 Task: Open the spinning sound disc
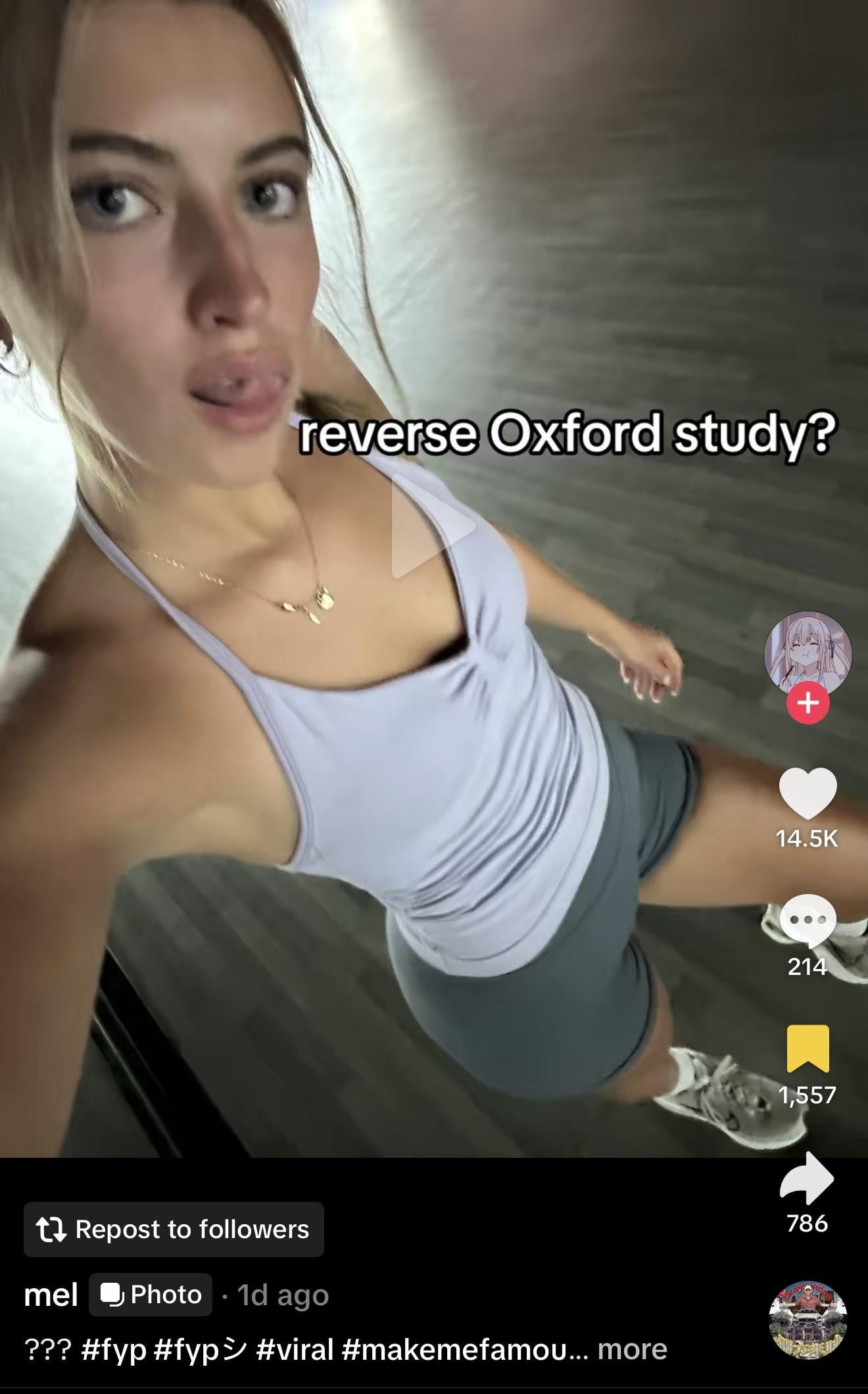click(x=808, y=1319)
